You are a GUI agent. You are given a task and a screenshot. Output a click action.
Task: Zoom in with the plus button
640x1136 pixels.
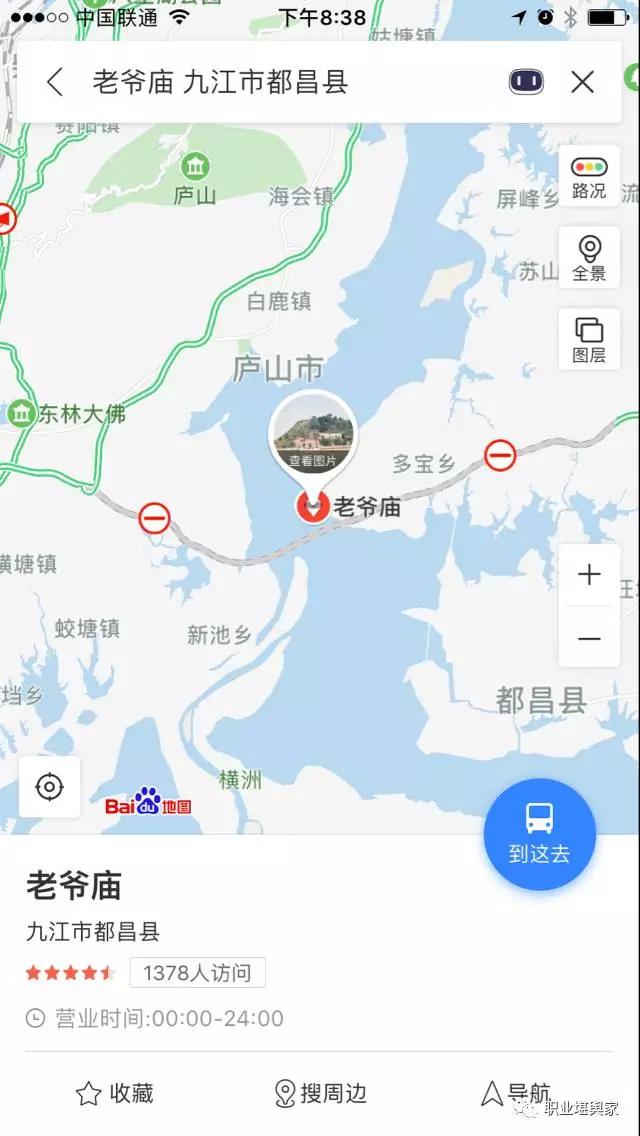pos(589,575)
